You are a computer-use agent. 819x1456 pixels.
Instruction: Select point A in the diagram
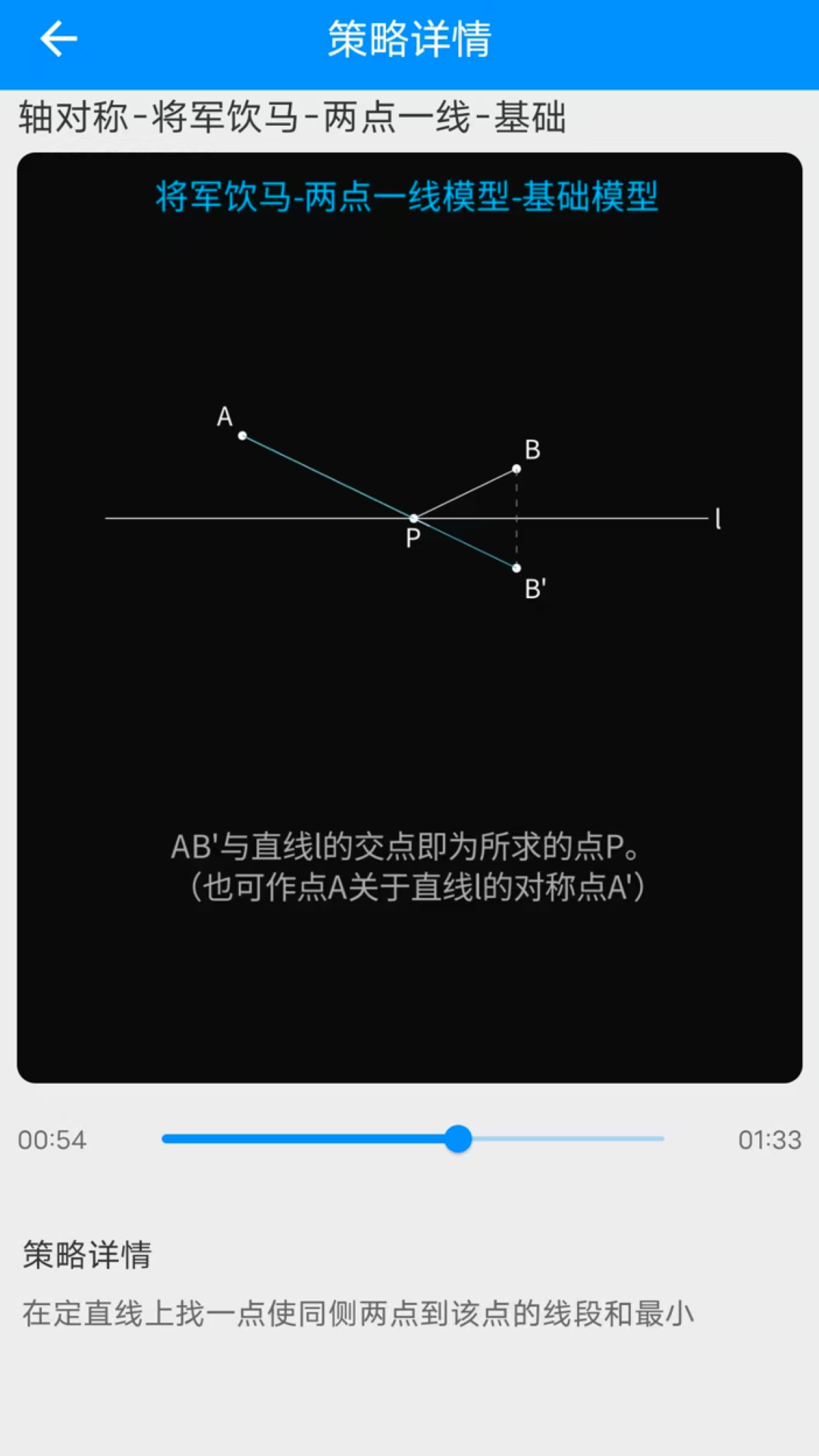click(242, 435)
